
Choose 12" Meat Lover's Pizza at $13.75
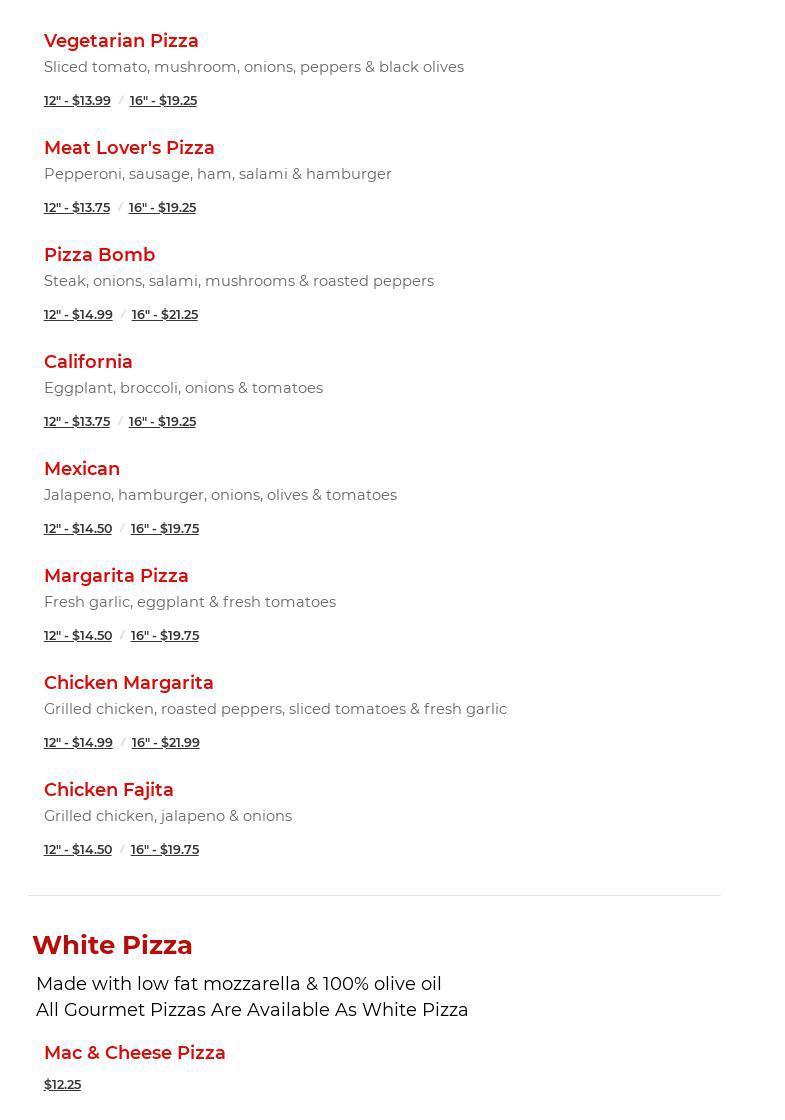click(77, 208)
